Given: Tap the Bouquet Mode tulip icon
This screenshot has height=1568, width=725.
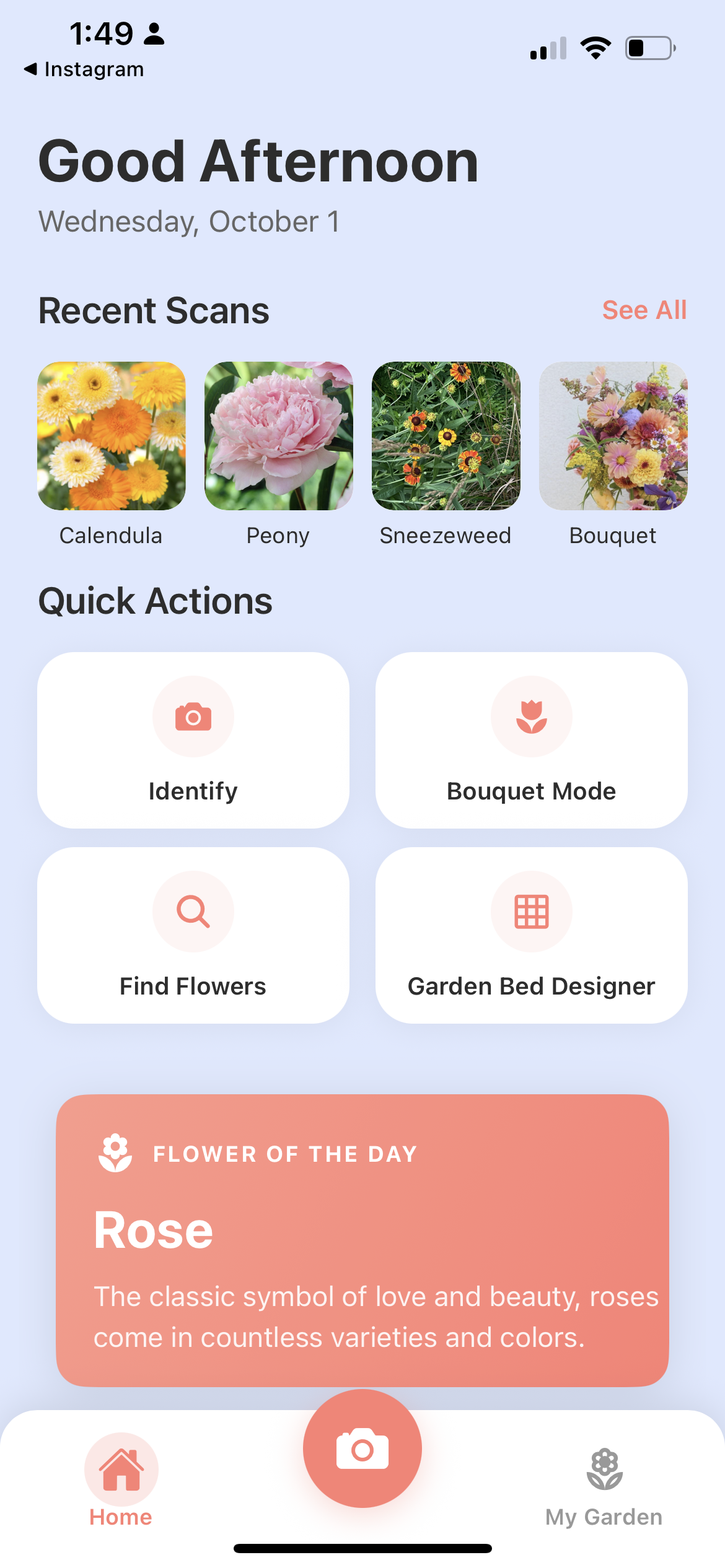Looking at the screenshot, I should [x=531, y=716].
